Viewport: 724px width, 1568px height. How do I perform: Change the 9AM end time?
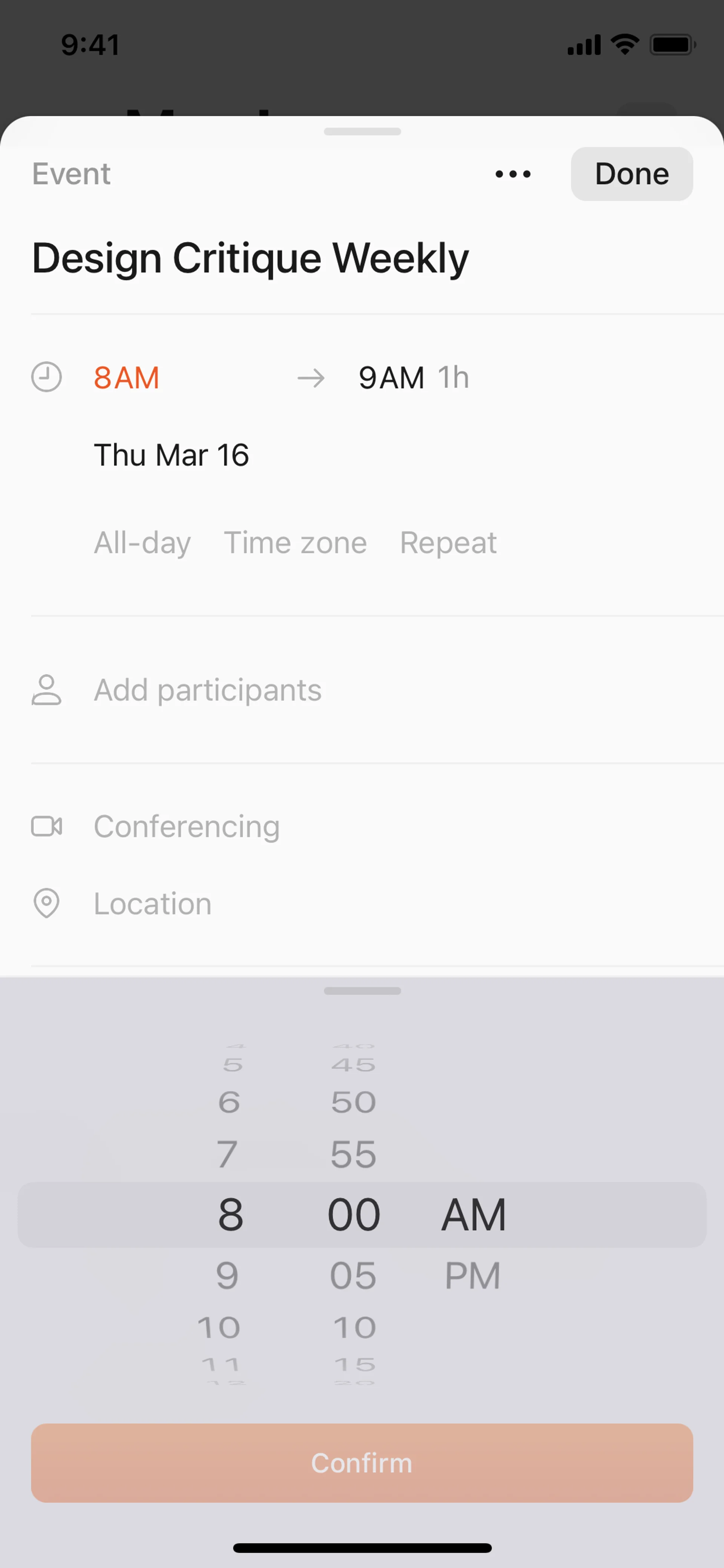pyautogui.click(x=391, y=378)
